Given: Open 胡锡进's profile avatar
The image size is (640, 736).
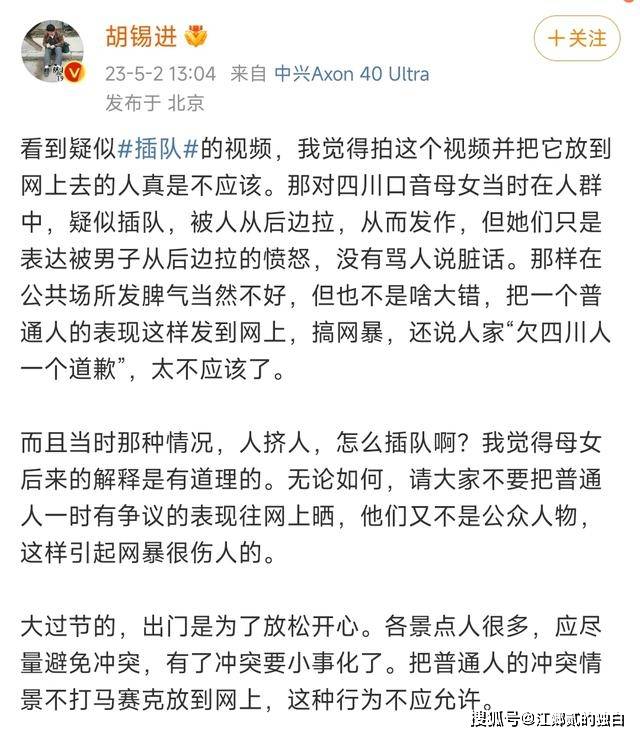Looking at the screenshot, I should pyautogui.click(x=55, y=50).
